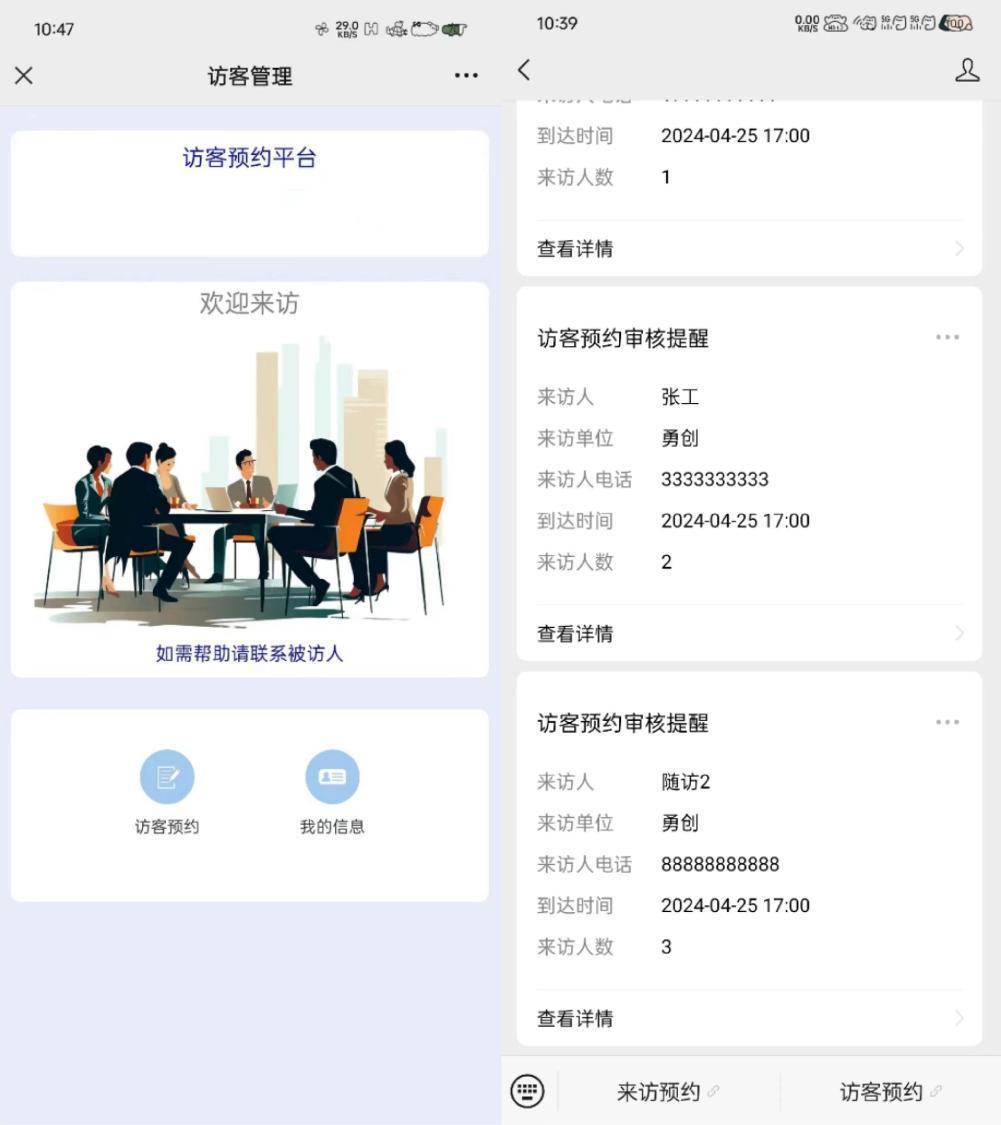This screenshot has width=1001, height=1125.
Task: Open more options on 随访2's reminder card
Action: (x=947, y=723)
